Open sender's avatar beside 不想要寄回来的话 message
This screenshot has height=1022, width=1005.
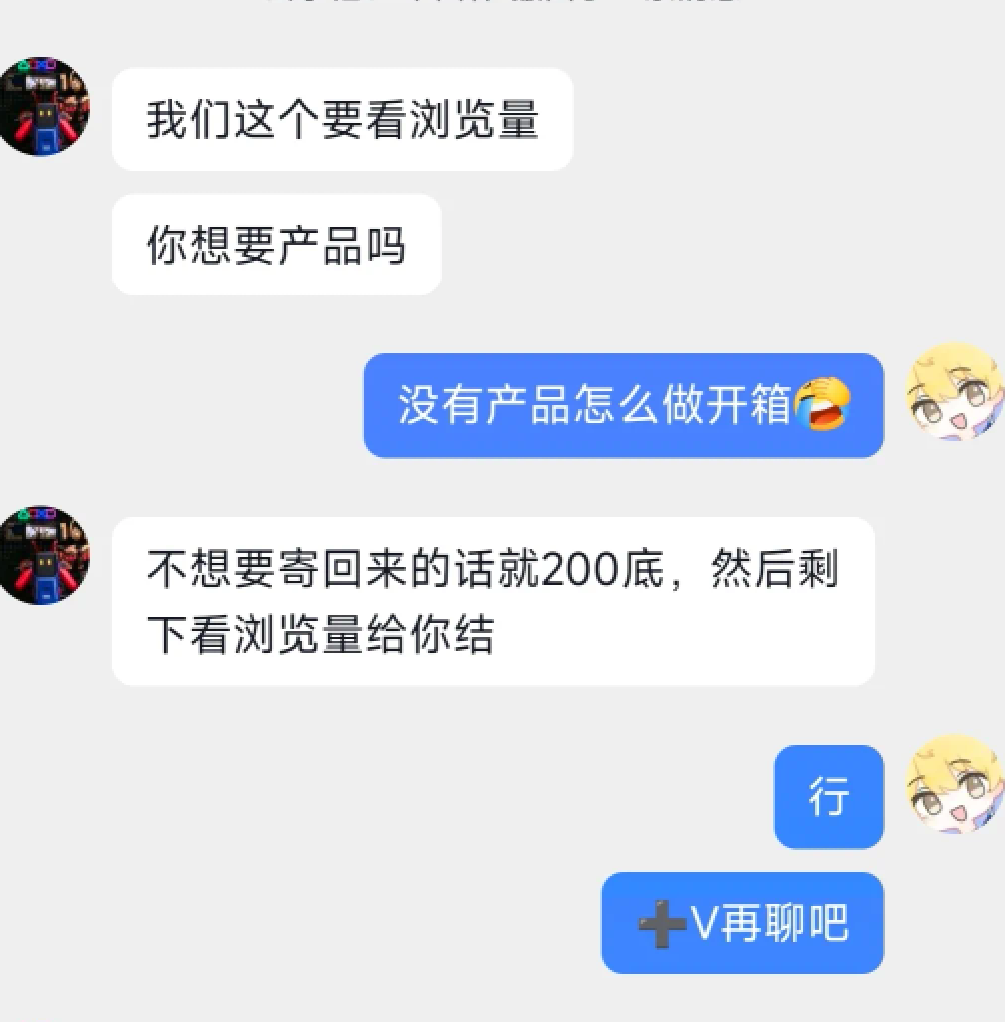44,555
